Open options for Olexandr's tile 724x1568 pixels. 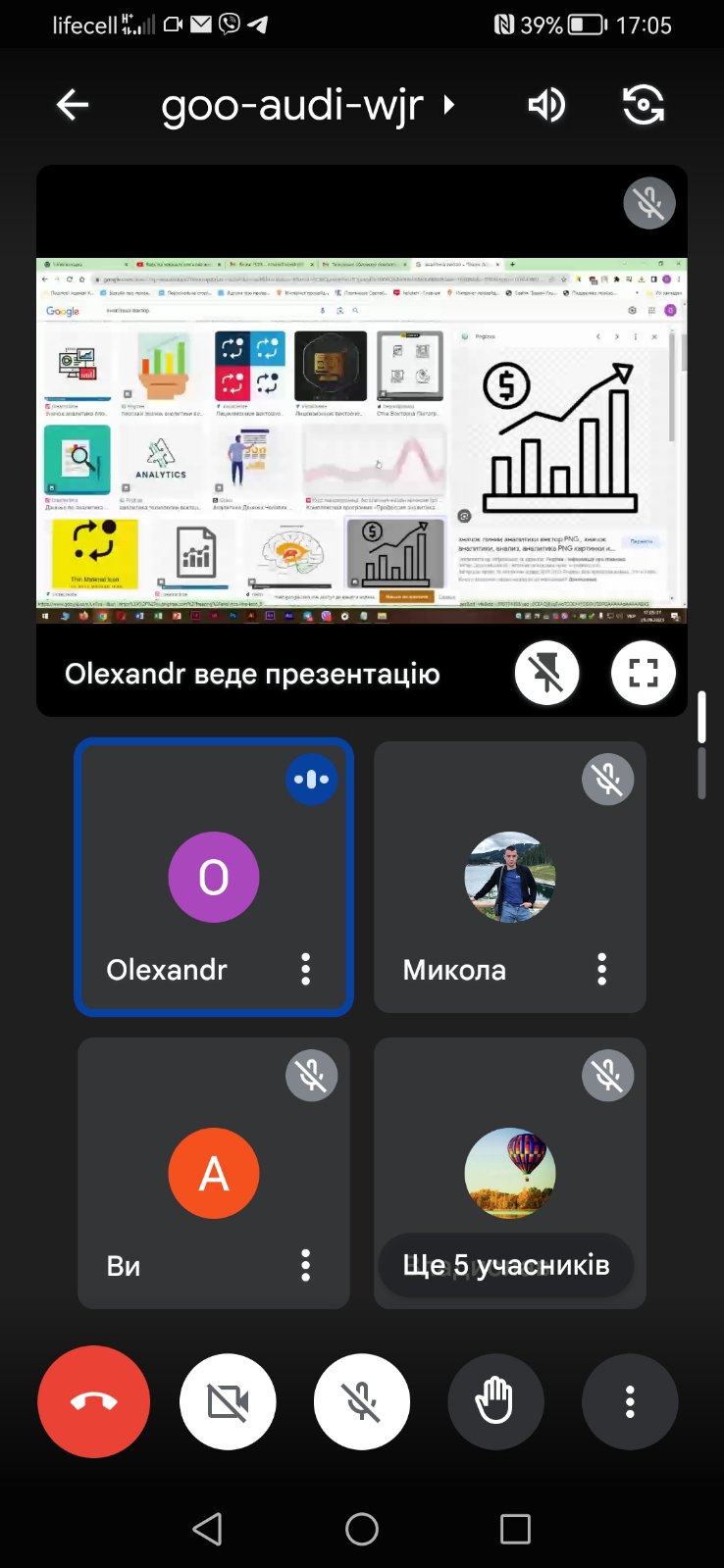tap(306, 969)
